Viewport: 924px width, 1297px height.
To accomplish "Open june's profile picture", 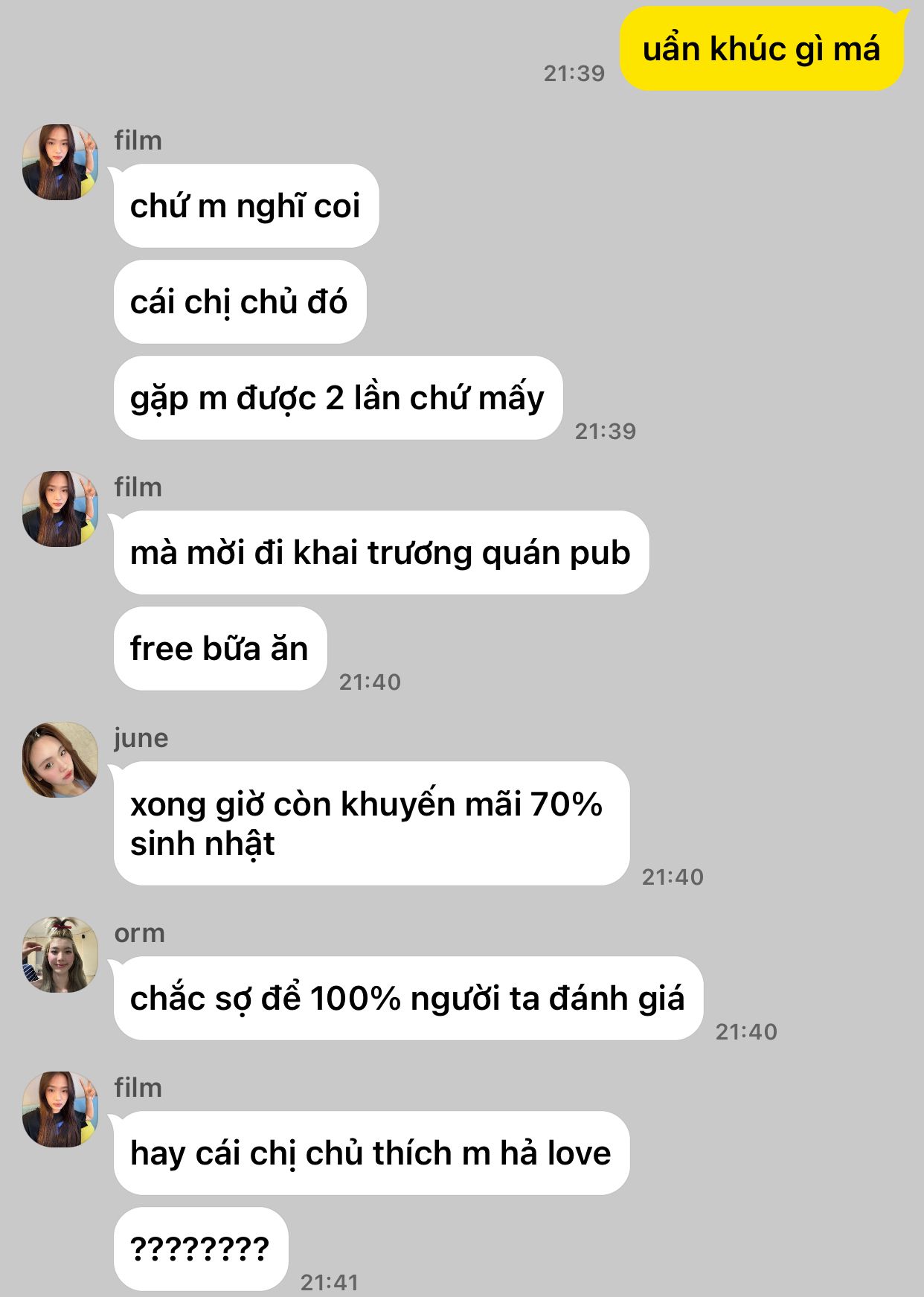I will tap(60, 760).
